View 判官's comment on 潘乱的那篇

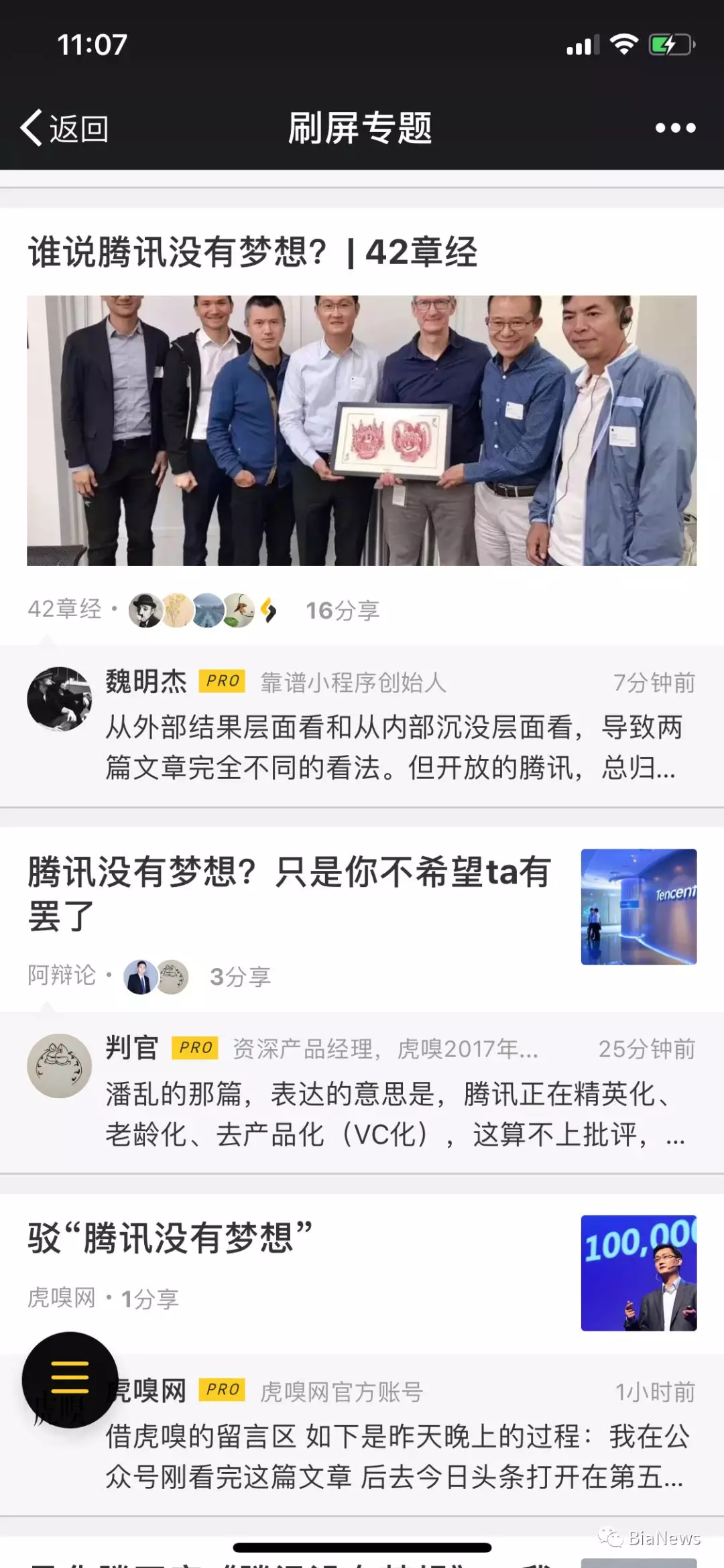pyautogui.click(x=394, y=1113)
